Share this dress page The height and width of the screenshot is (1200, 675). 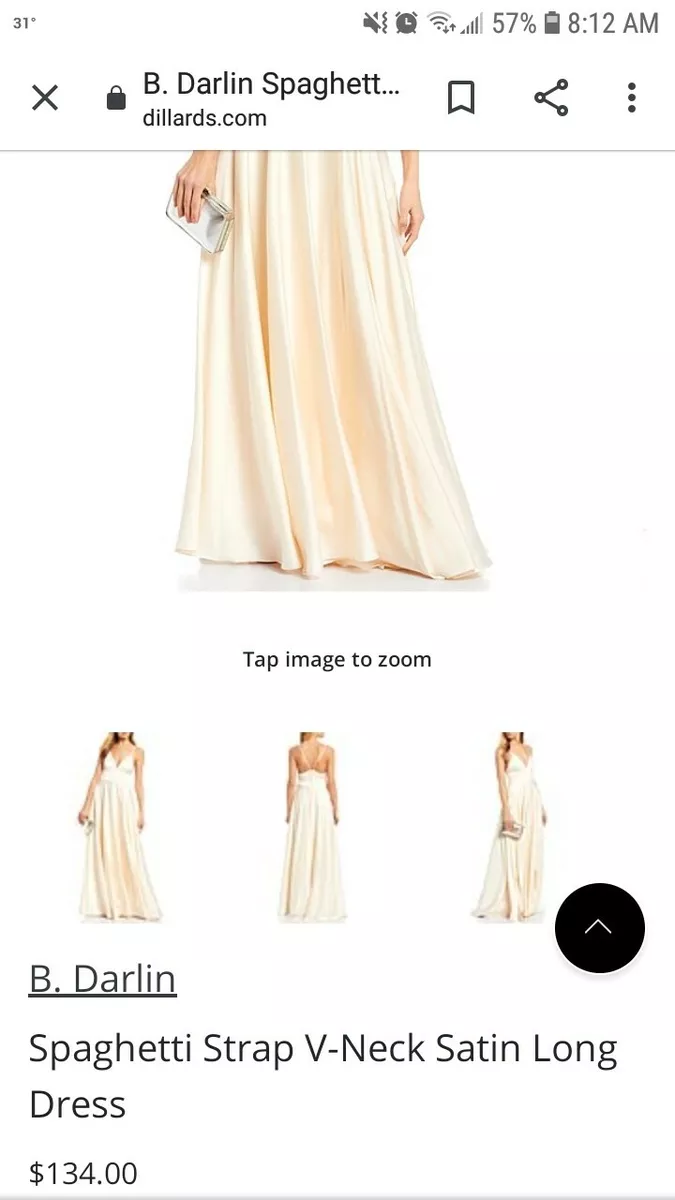[551, 98]
